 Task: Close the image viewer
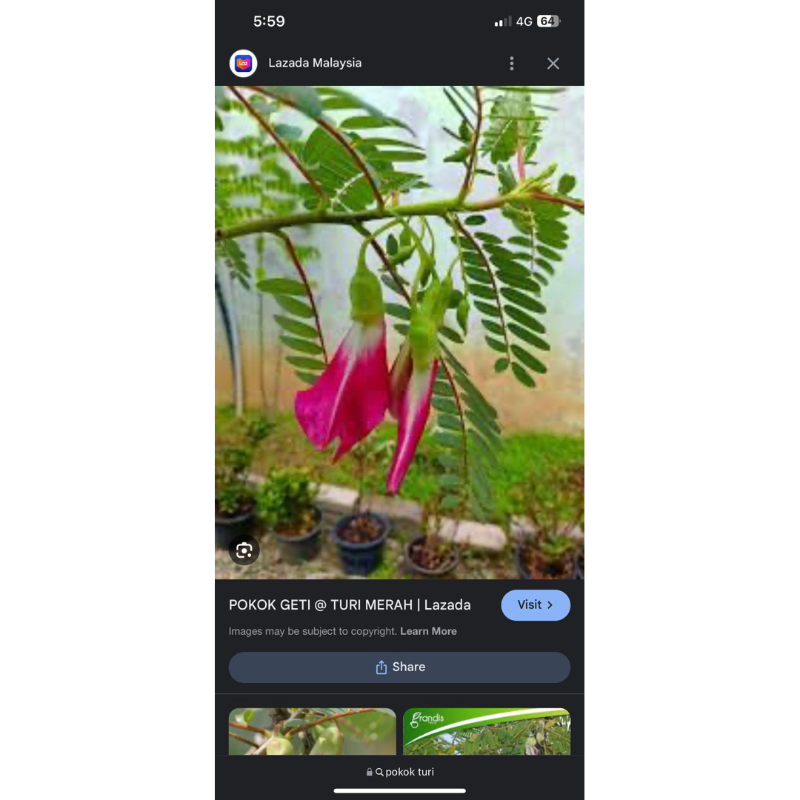(x=553, y=63)
